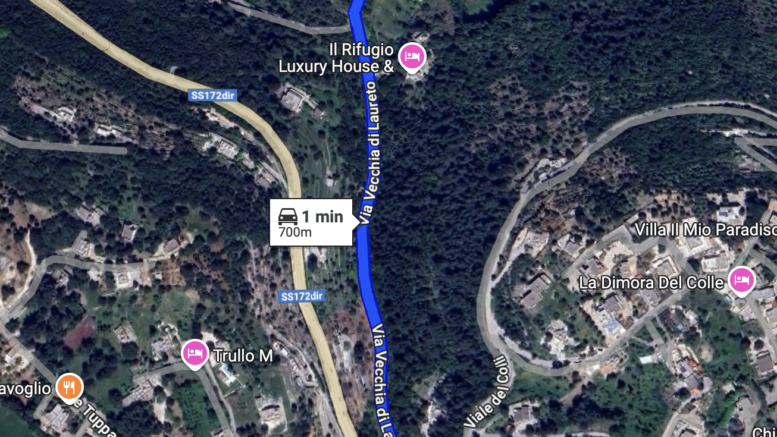Screen dimensions: 777x437
Task: Open La Dimora Del Colle hotel pin
Action: coord(741,280)
